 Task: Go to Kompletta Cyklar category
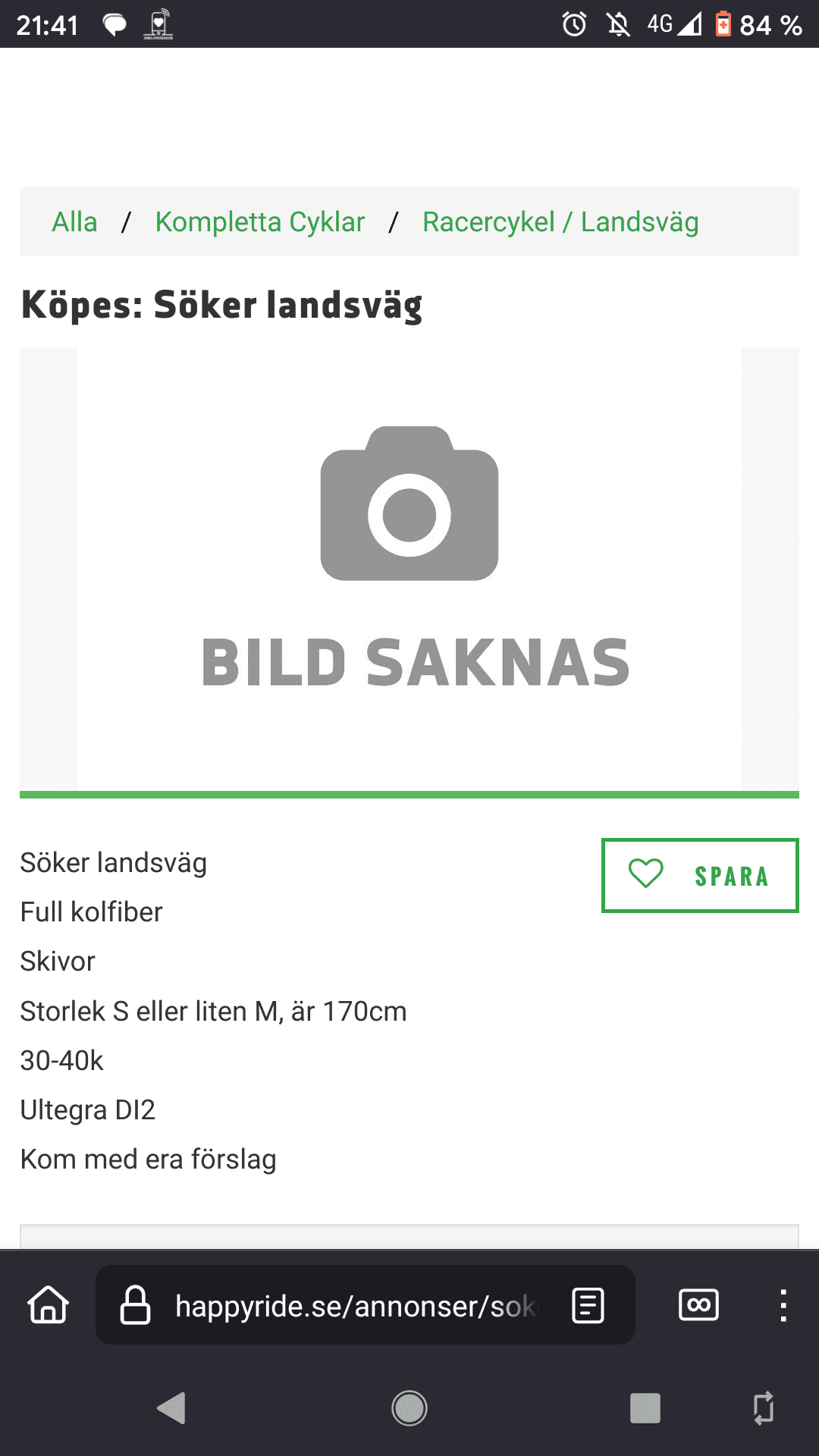[x=260, y=222]
